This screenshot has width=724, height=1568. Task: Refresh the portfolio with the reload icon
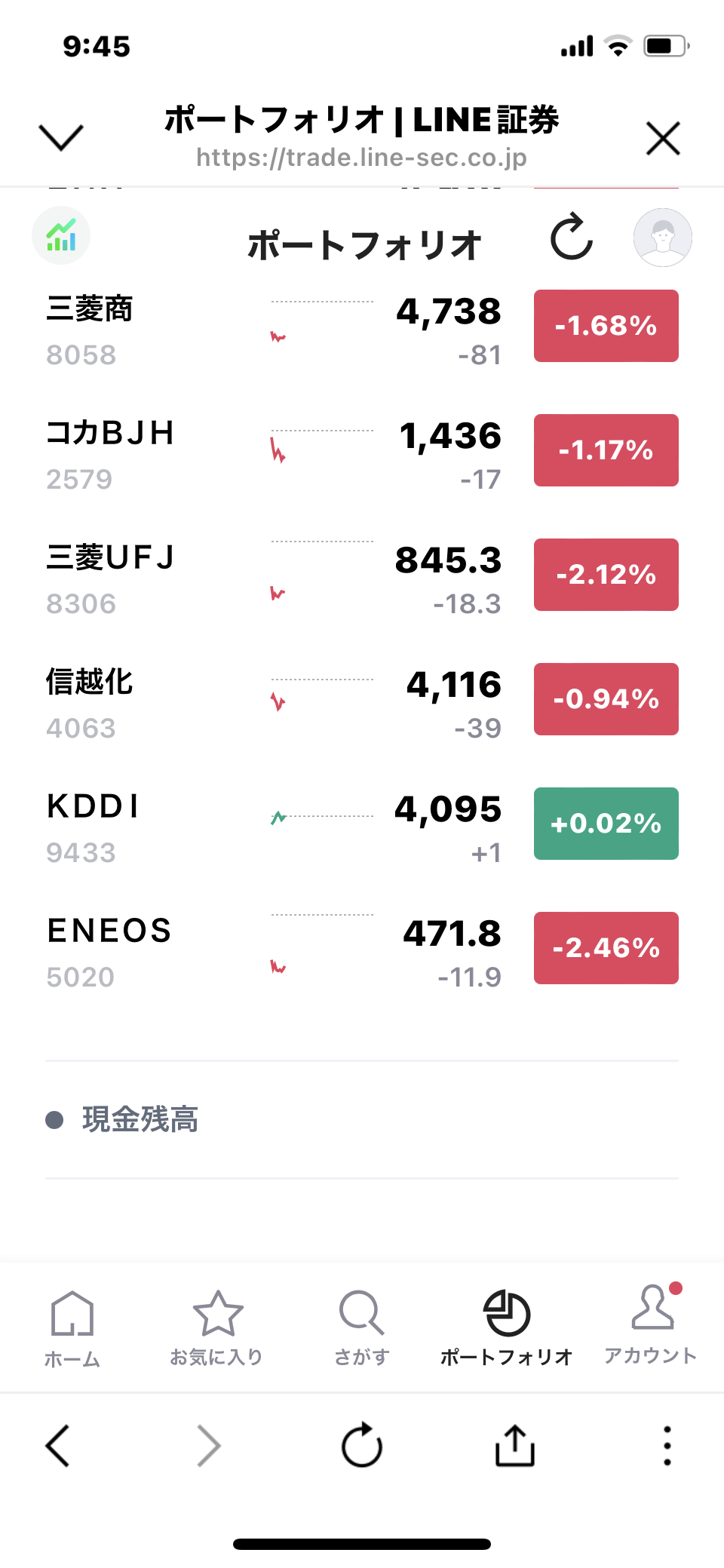(x=572, y=237)
